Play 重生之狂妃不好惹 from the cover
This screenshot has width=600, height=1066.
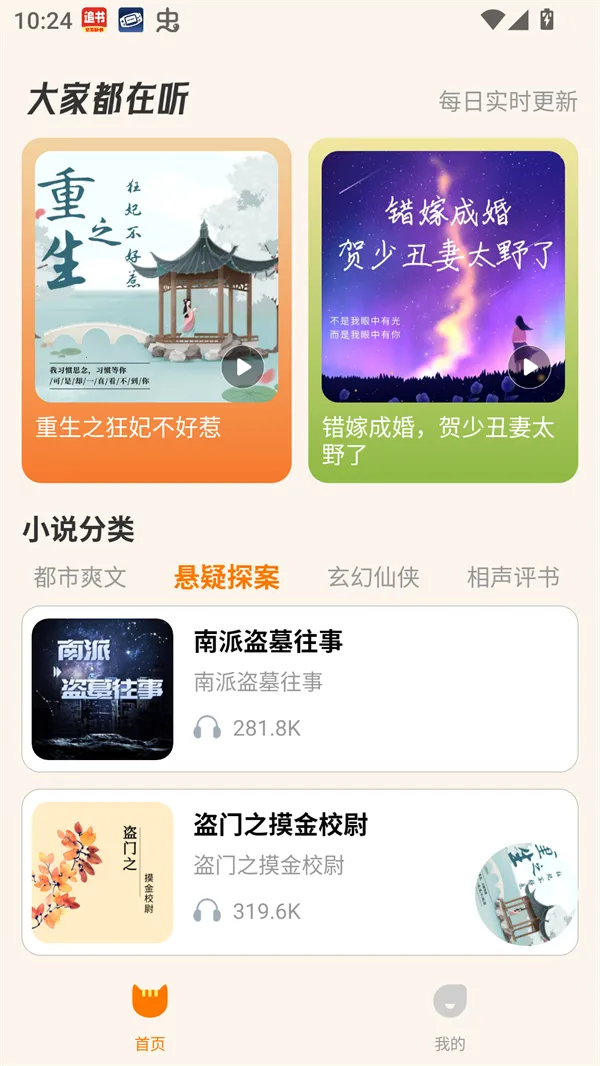[x=243, y=367]
